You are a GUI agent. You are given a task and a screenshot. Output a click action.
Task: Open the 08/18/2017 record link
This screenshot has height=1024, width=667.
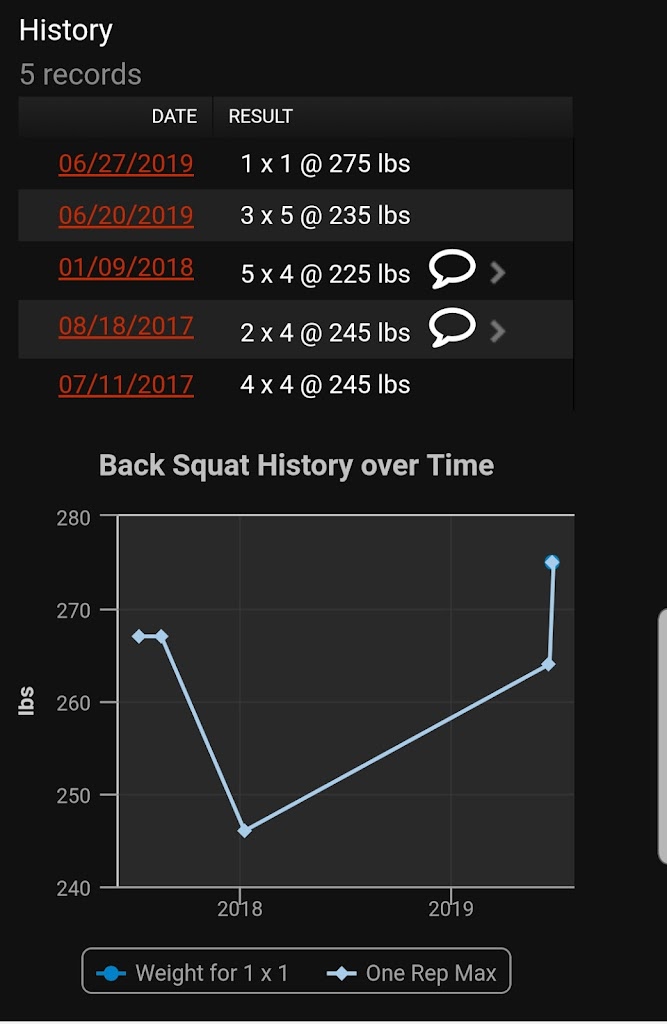[126, 327]
